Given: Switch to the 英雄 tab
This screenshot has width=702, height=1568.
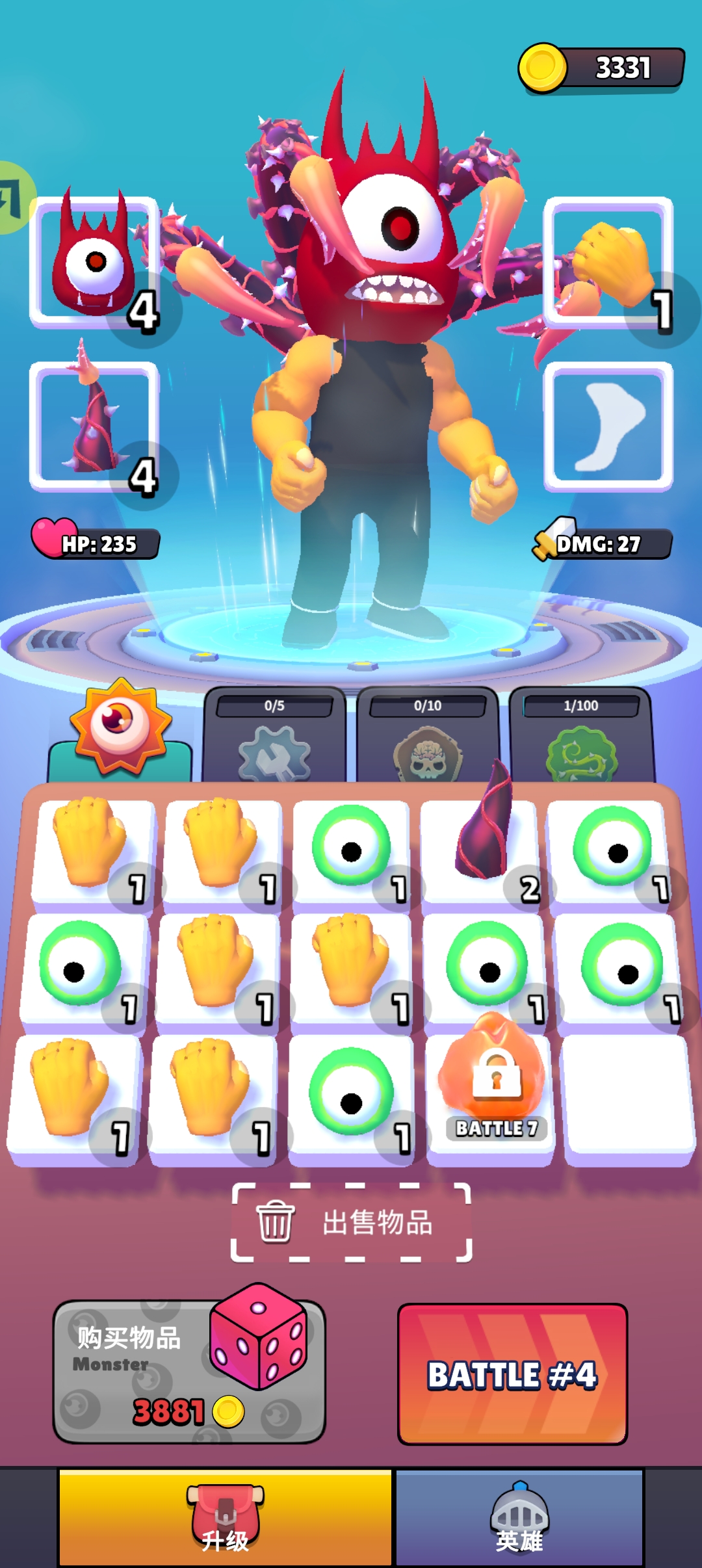Looking at the screenshot, I should point(519,1518).
